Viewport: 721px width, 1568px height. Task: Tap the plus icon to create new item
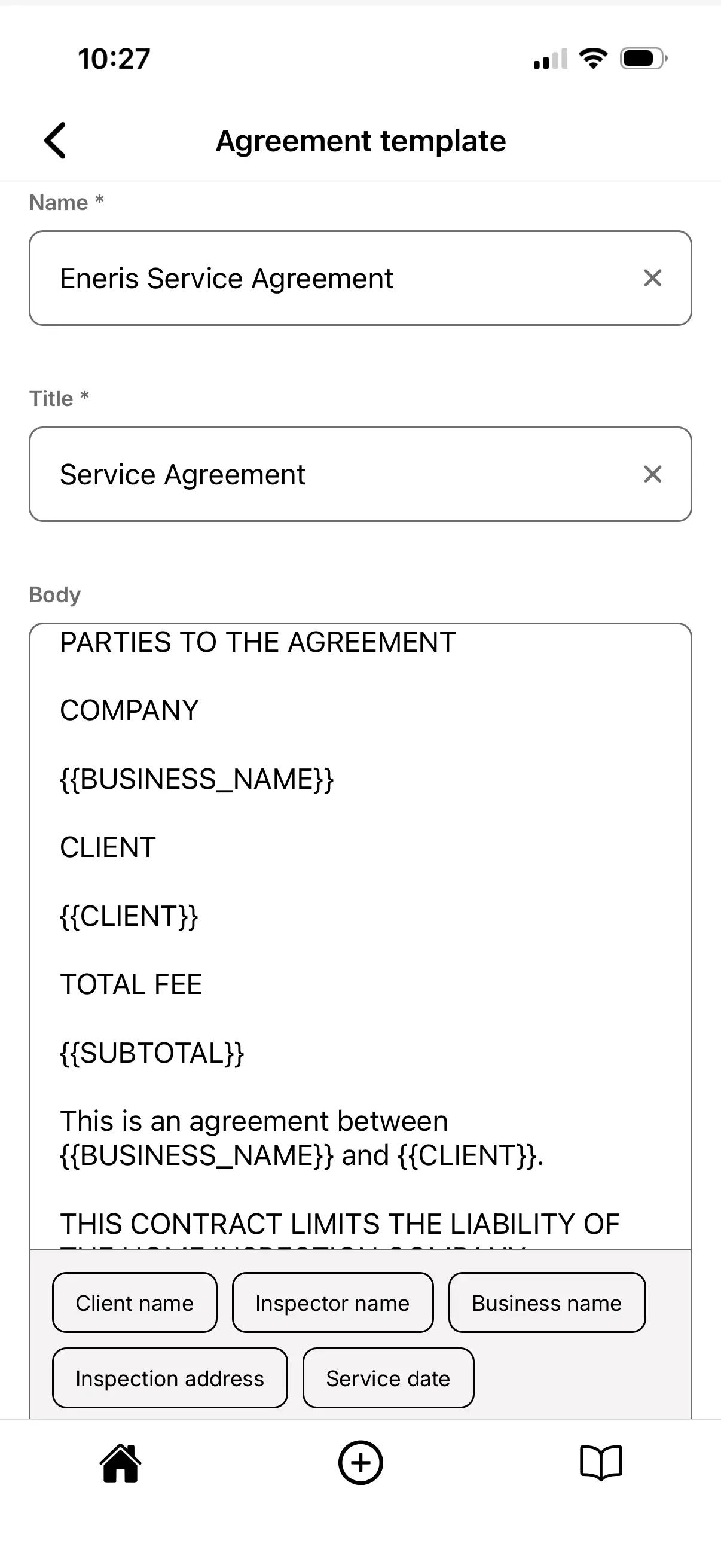pos(360,1463)
